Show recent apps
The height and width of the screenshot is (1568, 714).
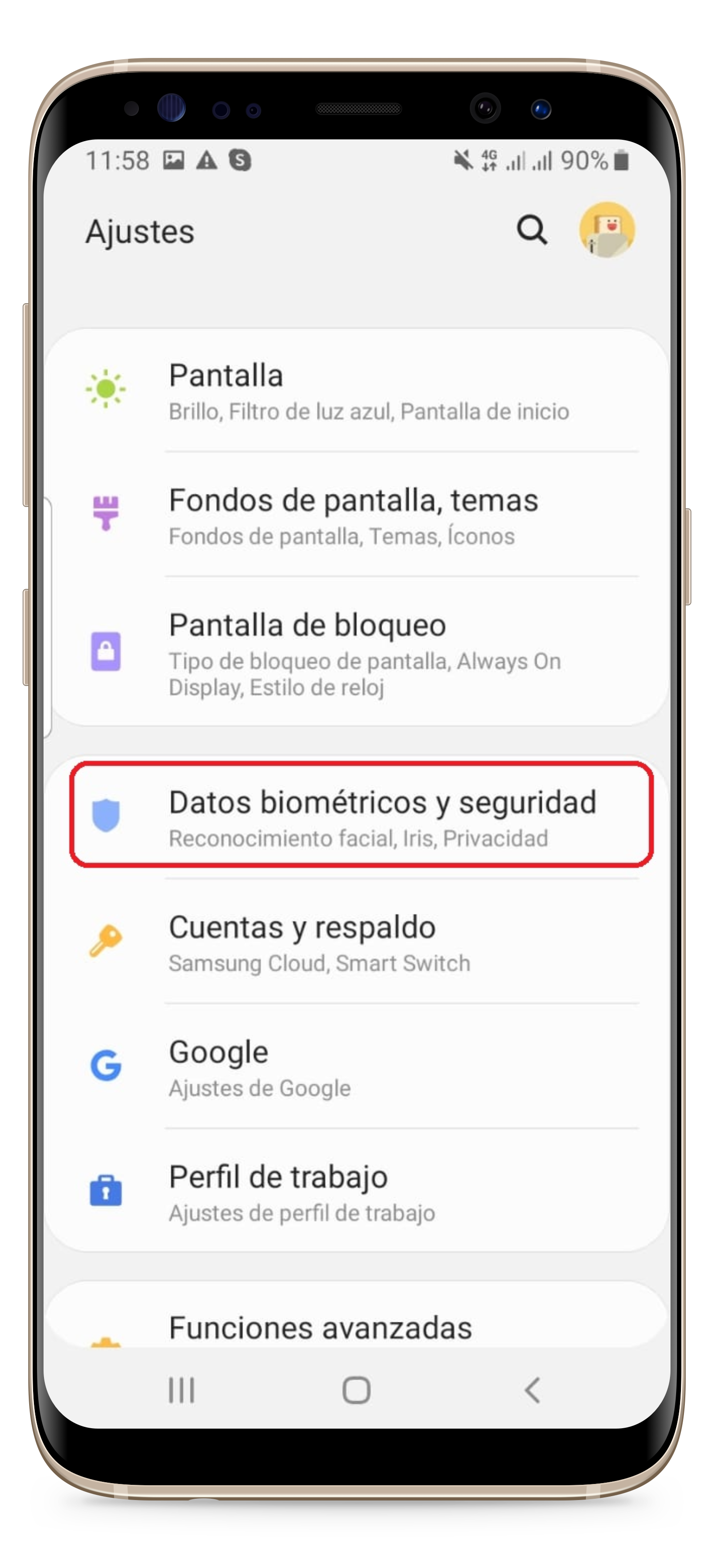click(181, 1390)
